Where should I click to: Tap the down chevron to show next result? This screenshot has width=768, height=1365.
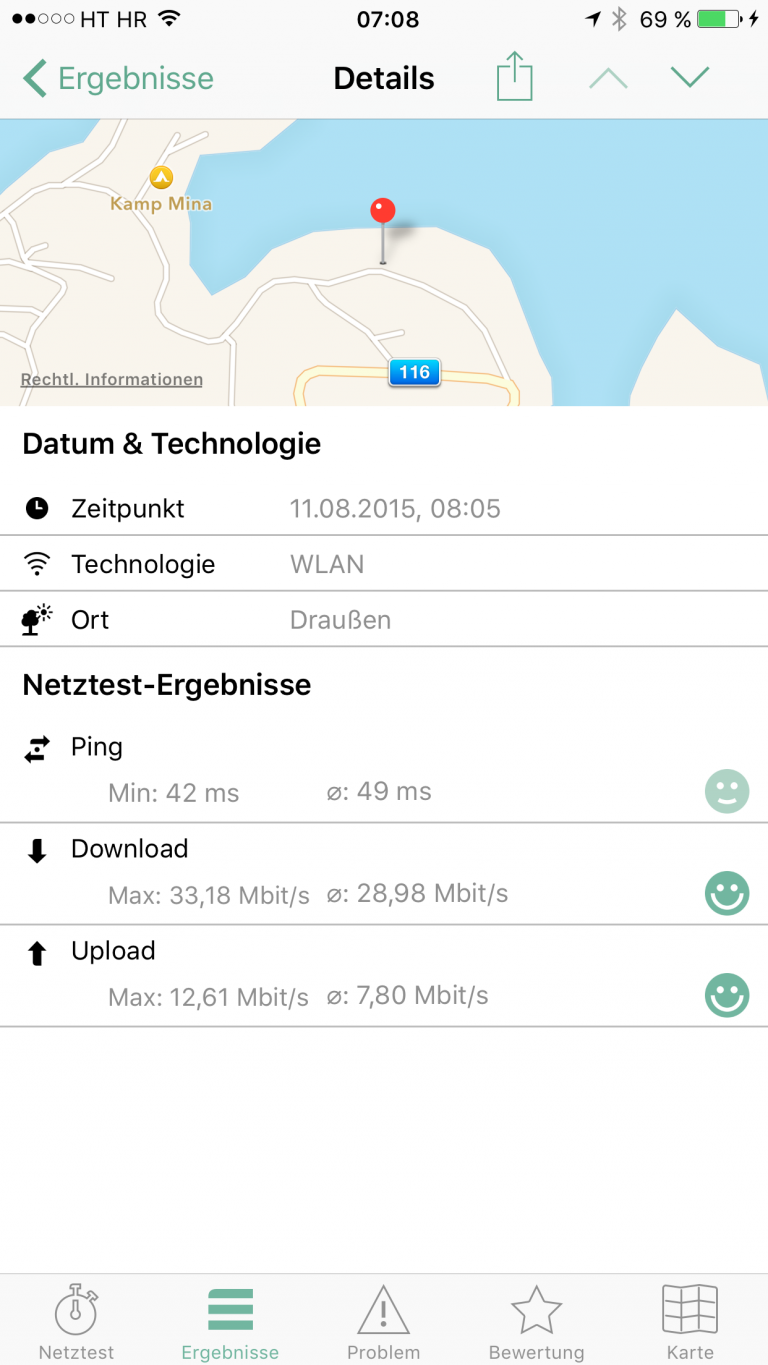tap(690, 77)
